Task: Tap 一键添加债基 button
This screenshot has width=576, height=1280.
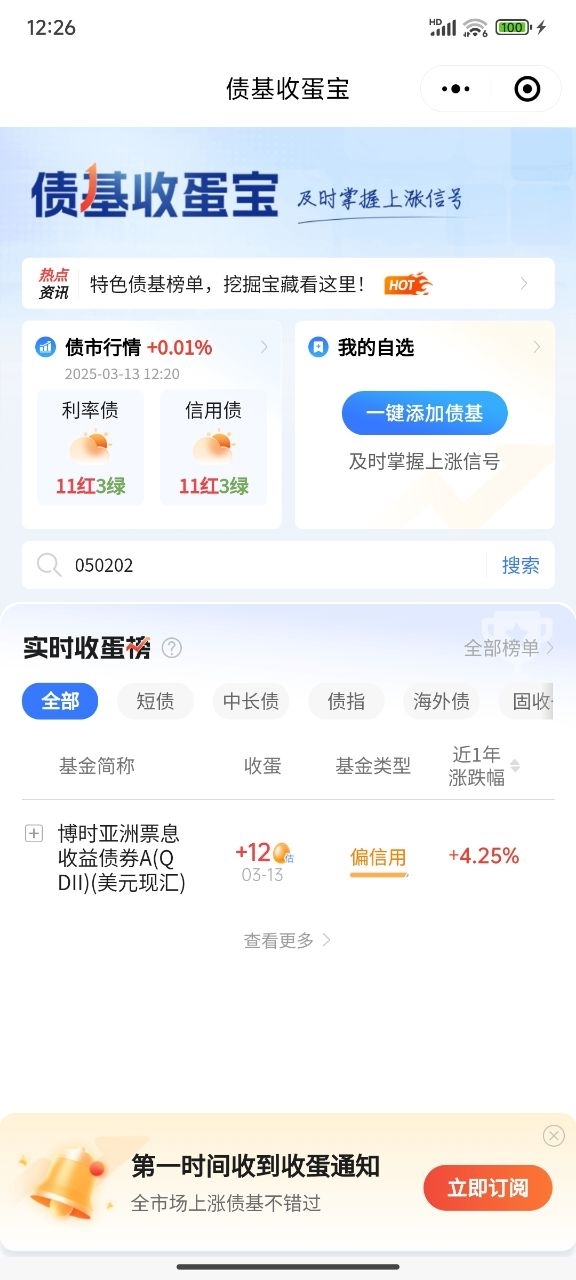Action: click(424, 413)
